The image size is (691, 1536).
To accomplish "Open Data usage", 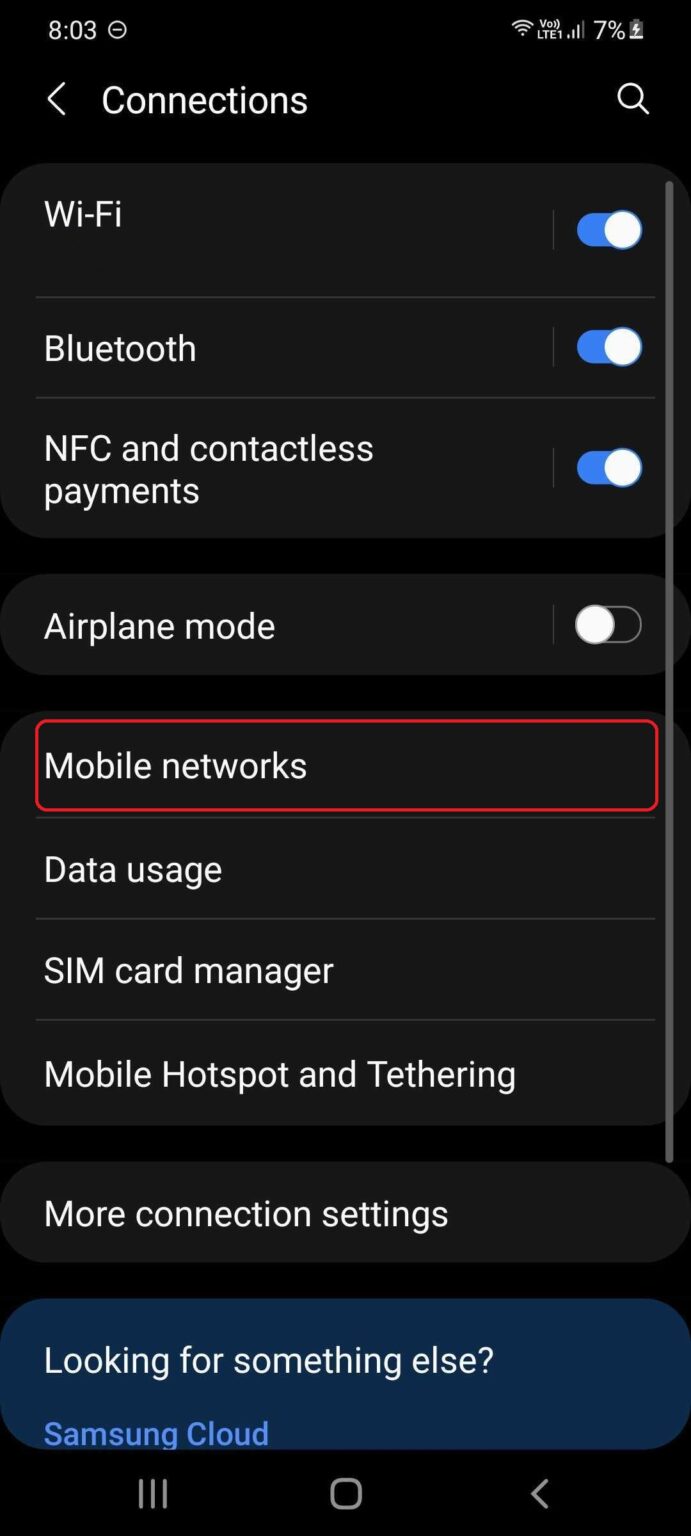I will (x=345, y=869).
